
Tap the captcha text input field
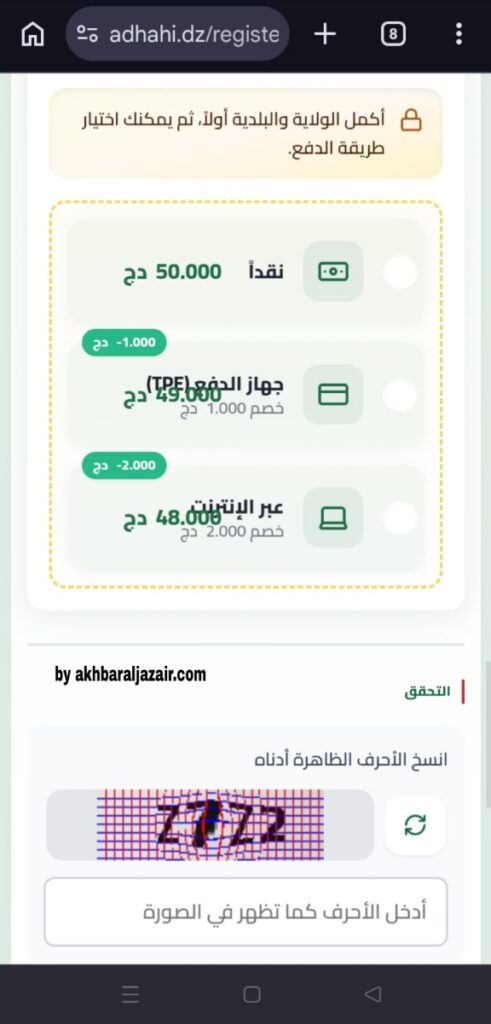(x=246, y=912)
